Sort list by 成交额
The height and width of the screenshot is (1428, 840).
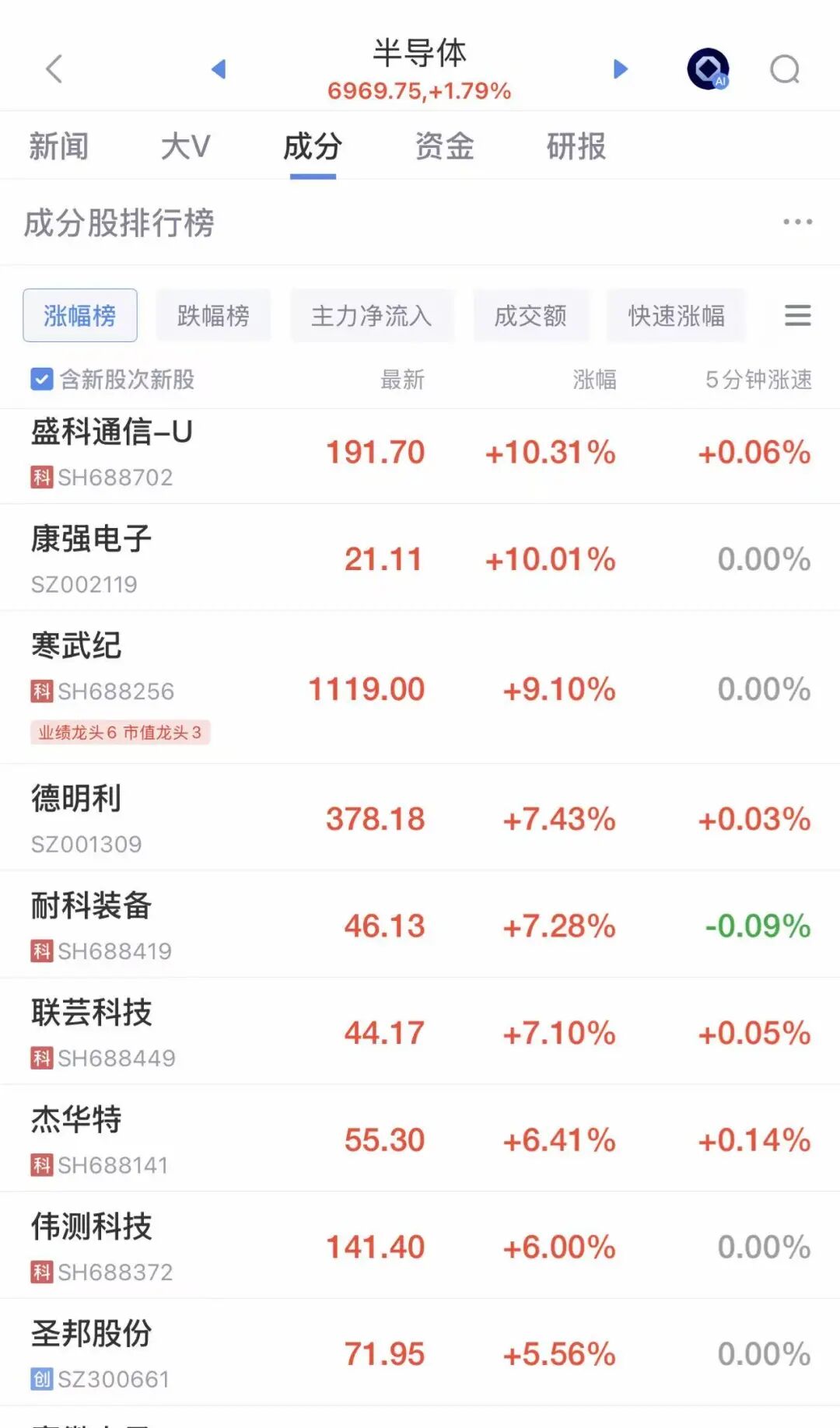[x=530, y=315]
